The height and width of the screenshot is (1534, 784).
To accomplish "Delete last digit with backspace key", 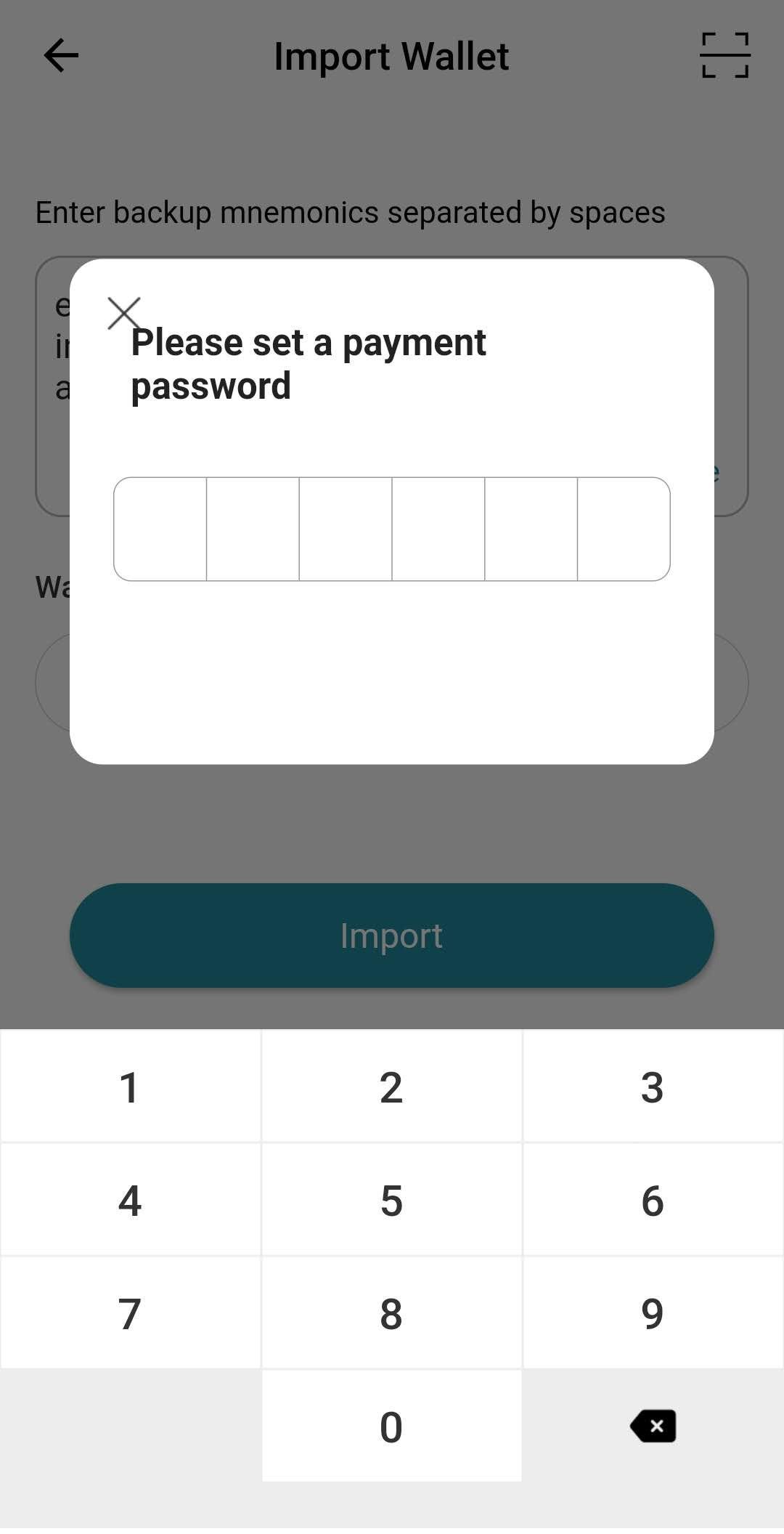I will 653,1427.
